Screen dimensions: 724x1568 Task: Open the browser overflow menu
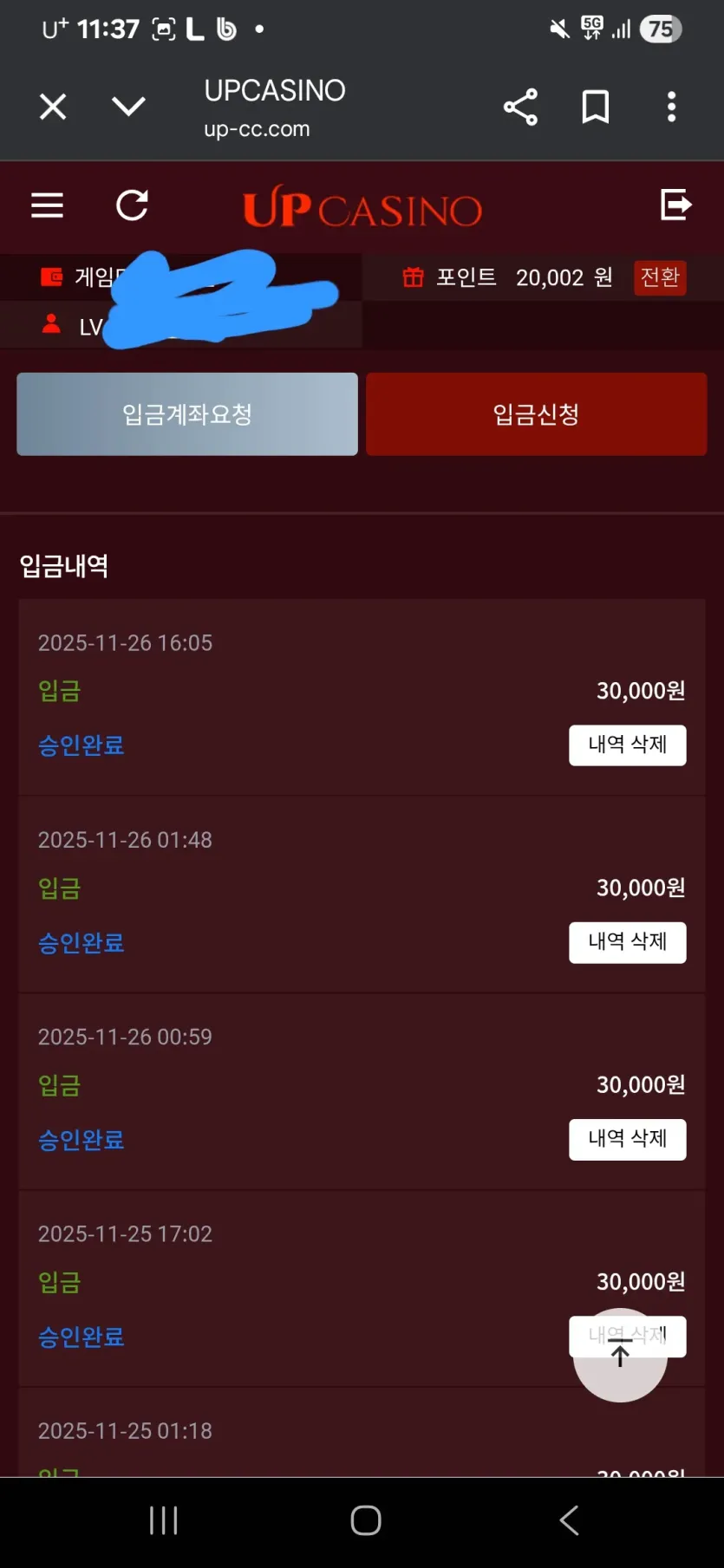(671, 107)
